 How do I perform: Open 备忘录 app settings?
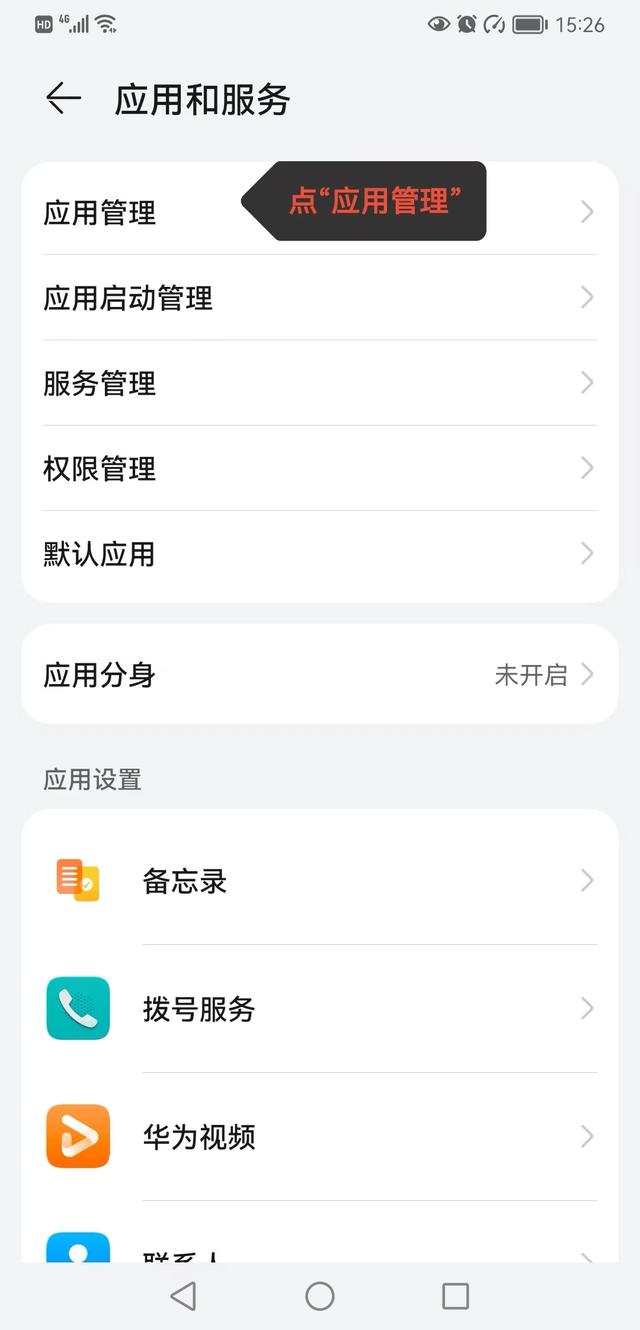pyautogui.click(x=320, y=880)
